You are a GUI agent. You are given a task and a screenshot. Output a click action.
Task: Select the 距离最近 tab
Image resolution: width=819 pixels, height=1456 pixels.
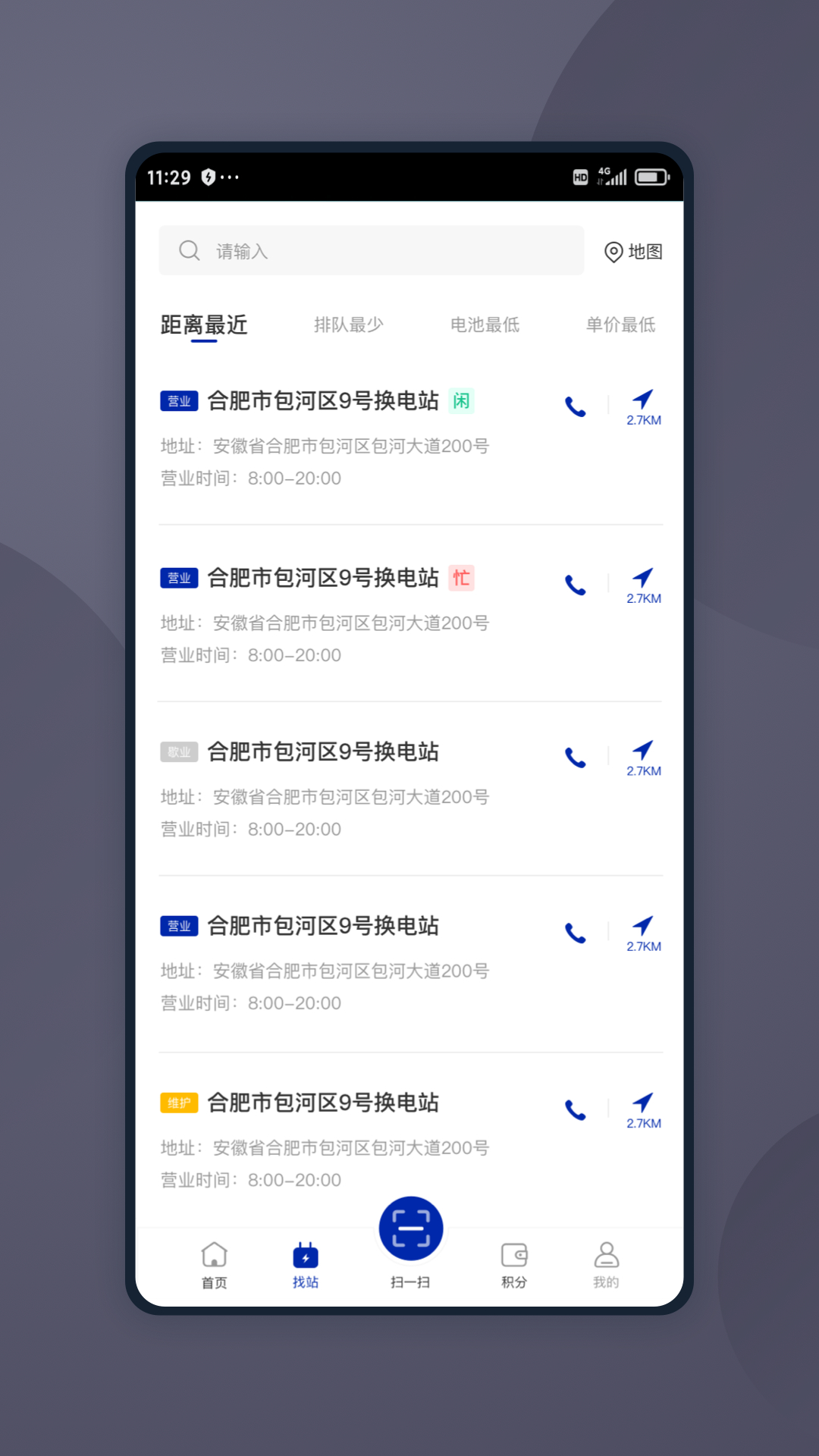(204, 325)
